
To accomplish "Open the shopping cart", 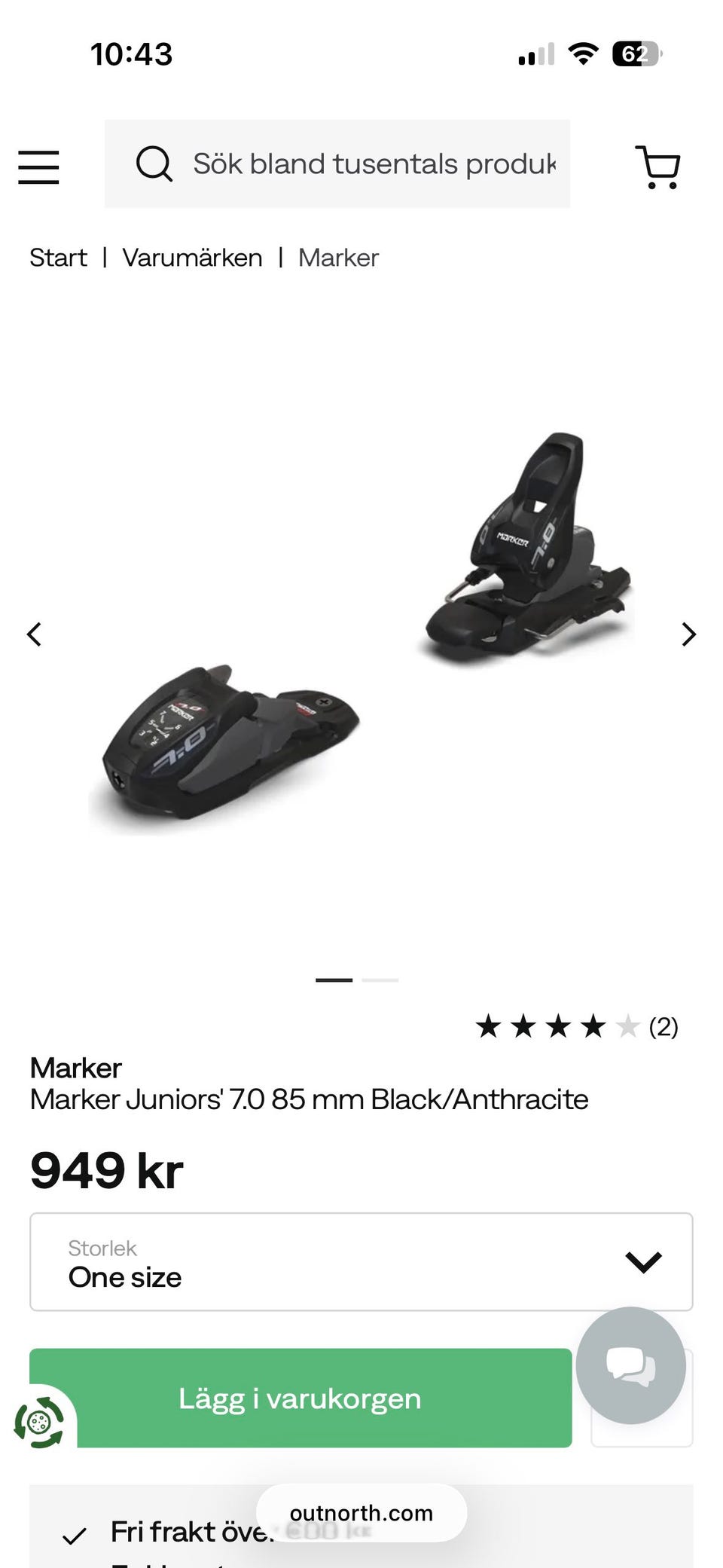I will (658, 167).
